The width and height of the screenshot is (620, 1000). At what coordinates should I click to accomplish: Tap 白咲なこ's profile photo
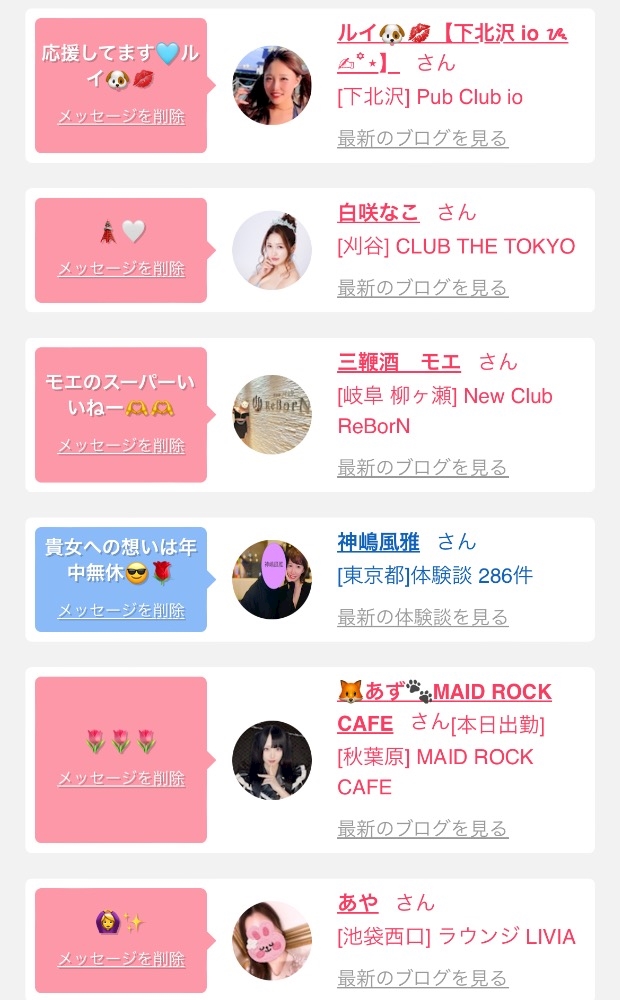coord(272,250)
